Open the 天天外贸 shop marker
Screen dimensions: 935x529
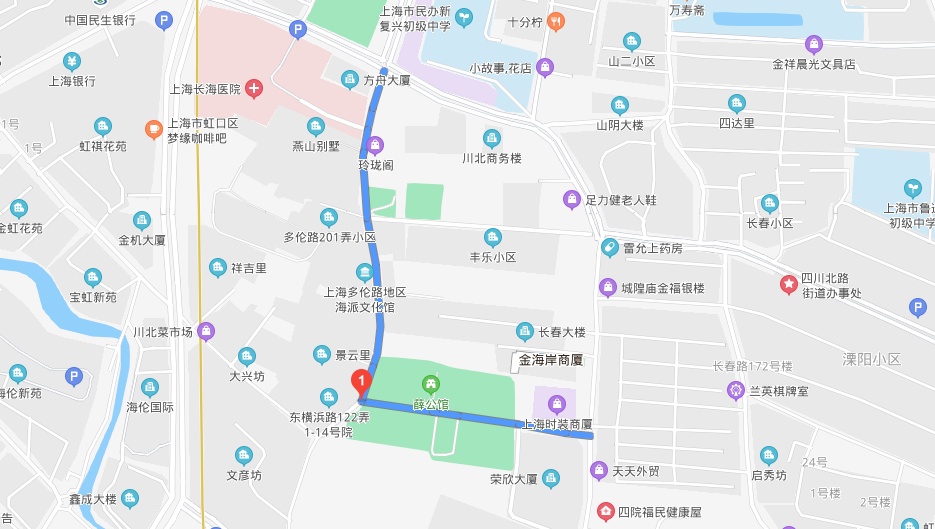click(x=599, y=470)
